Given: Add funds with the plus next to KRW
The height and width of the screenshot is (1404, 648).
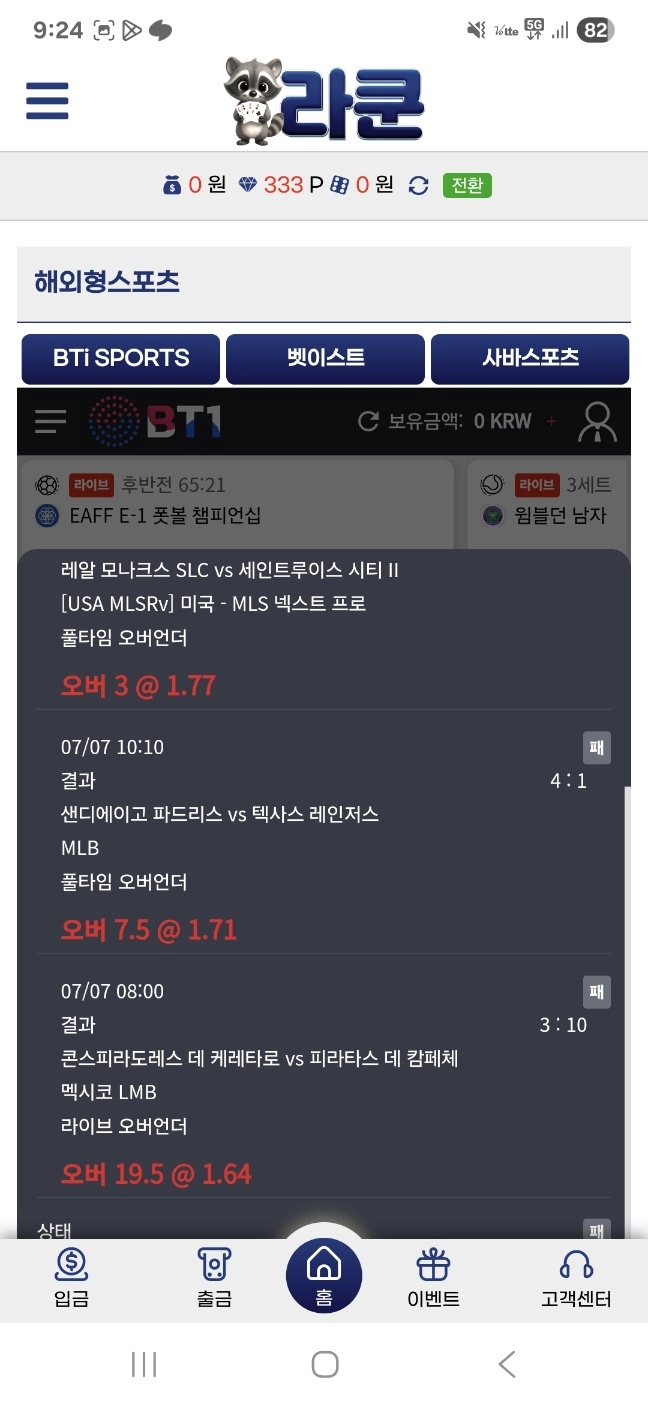Looking at the screenshot, I should [x=551, y=421].
